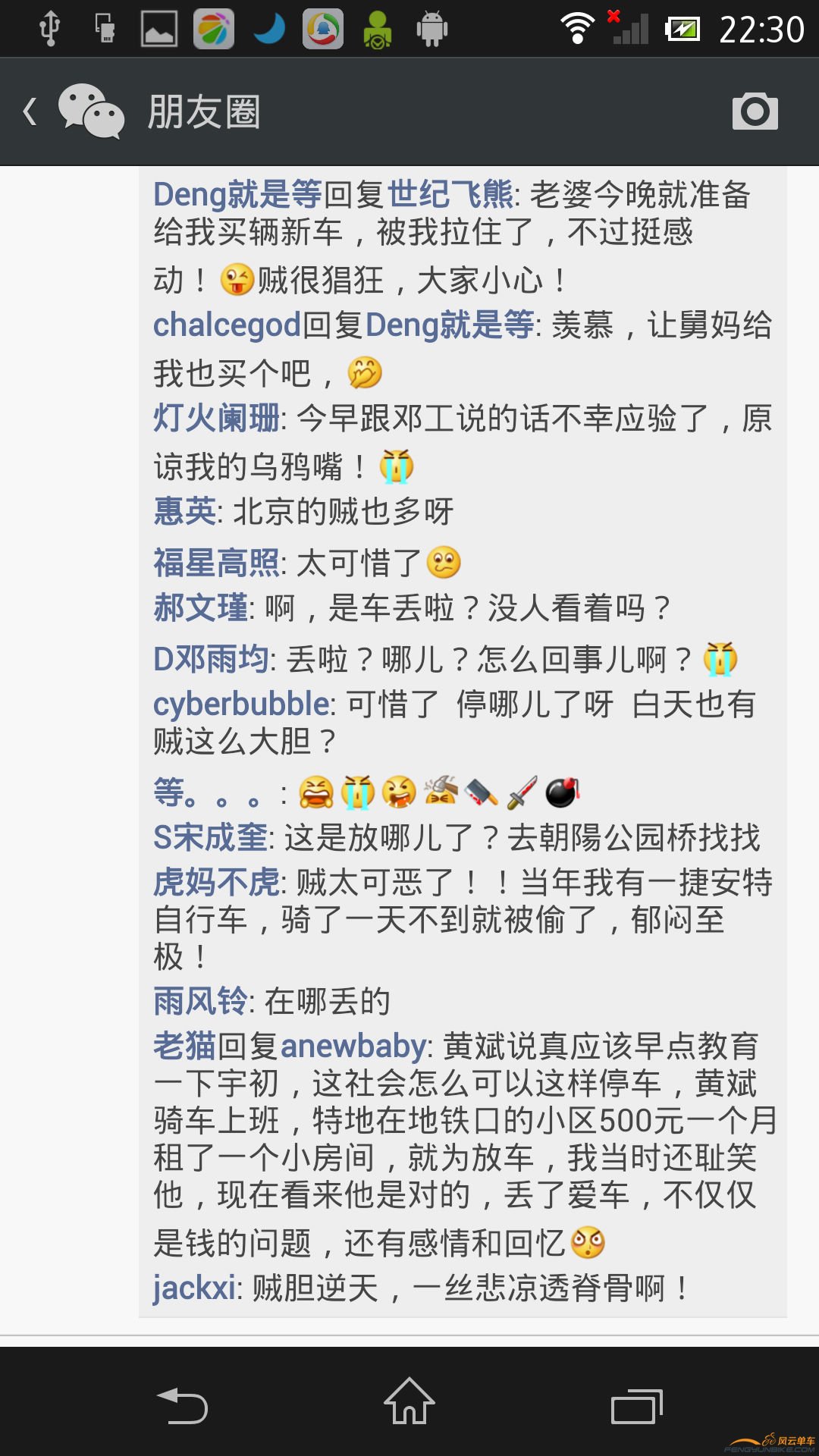The height and width of the screenshot is (1456, 819).
Task: Tap the system home button
Action: tap(409, 1401)
